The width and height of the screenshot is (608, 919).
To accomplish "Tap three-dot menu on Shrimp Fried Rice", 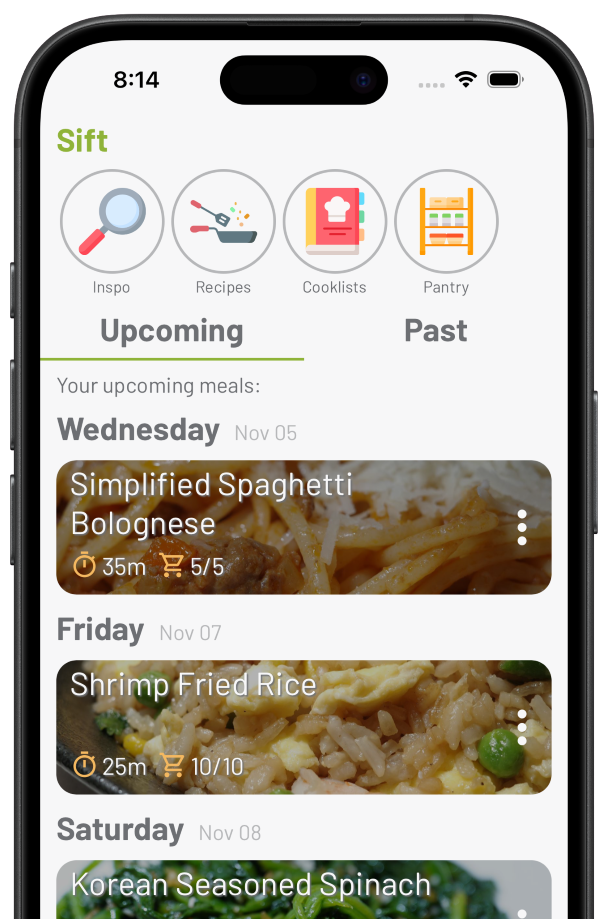I will [x=522, y=727].
